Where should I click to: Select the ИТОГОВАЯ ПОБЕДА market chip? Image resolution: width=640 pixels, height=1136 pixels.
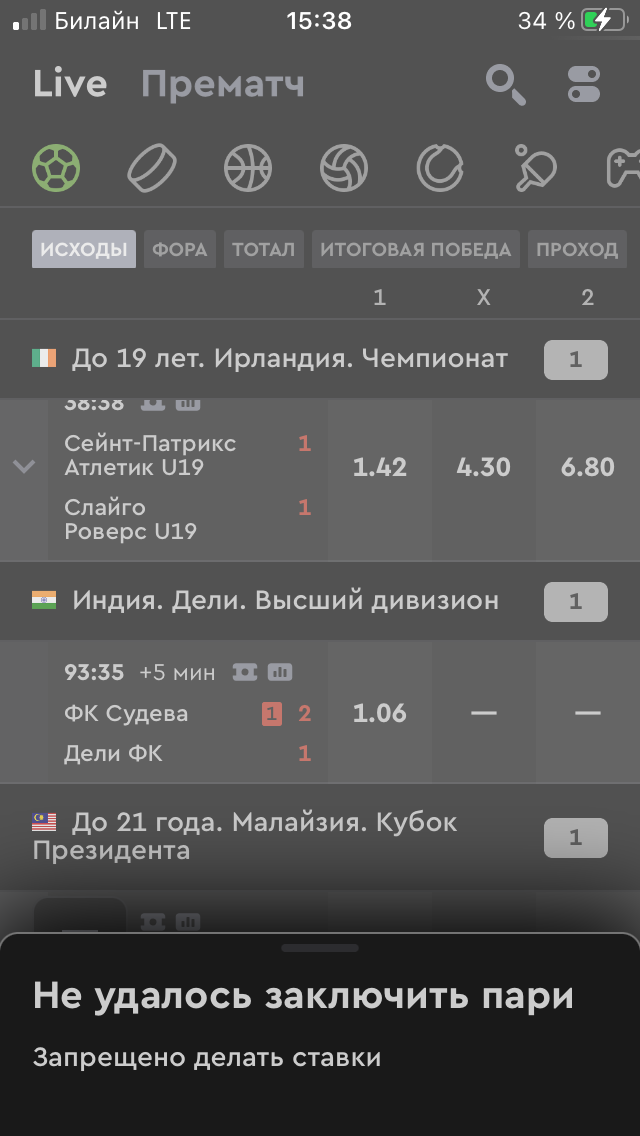(416, 250)
